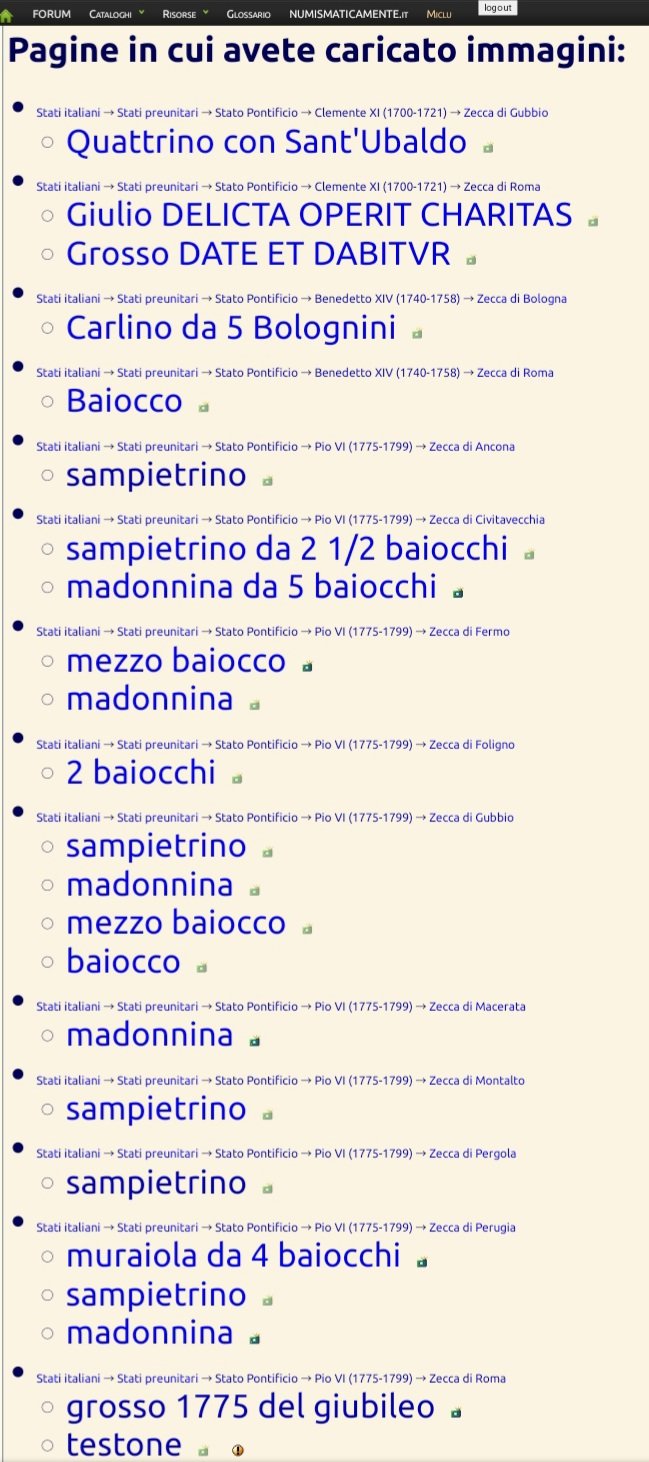Follow the Zecca di Macerata breadcrumb
This screenshot has height=1462, width=649.
click(477, 1006)
